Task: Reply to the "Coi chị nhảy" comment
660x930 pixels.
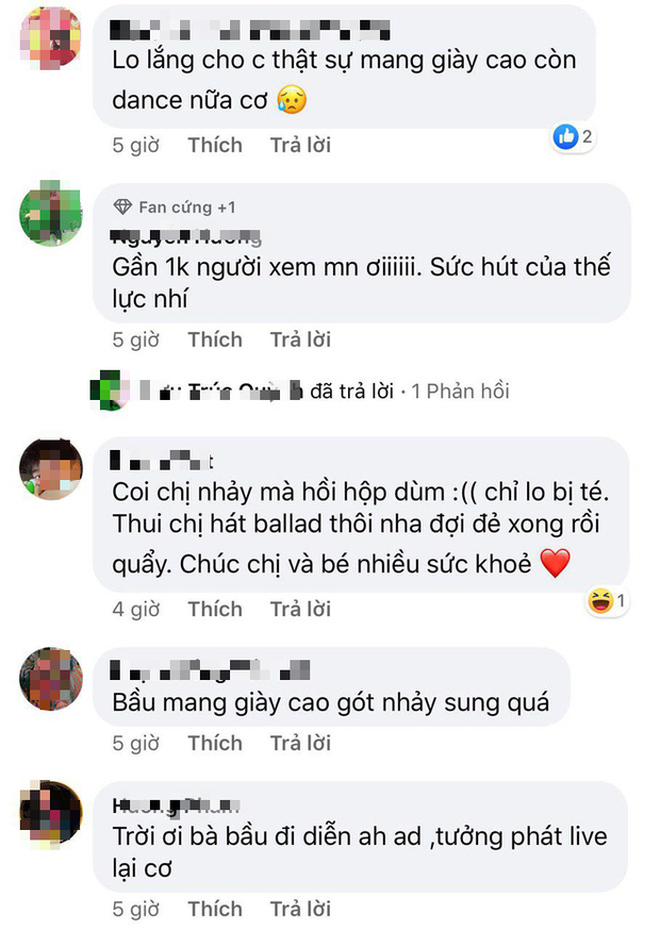Action: (300, 609)
